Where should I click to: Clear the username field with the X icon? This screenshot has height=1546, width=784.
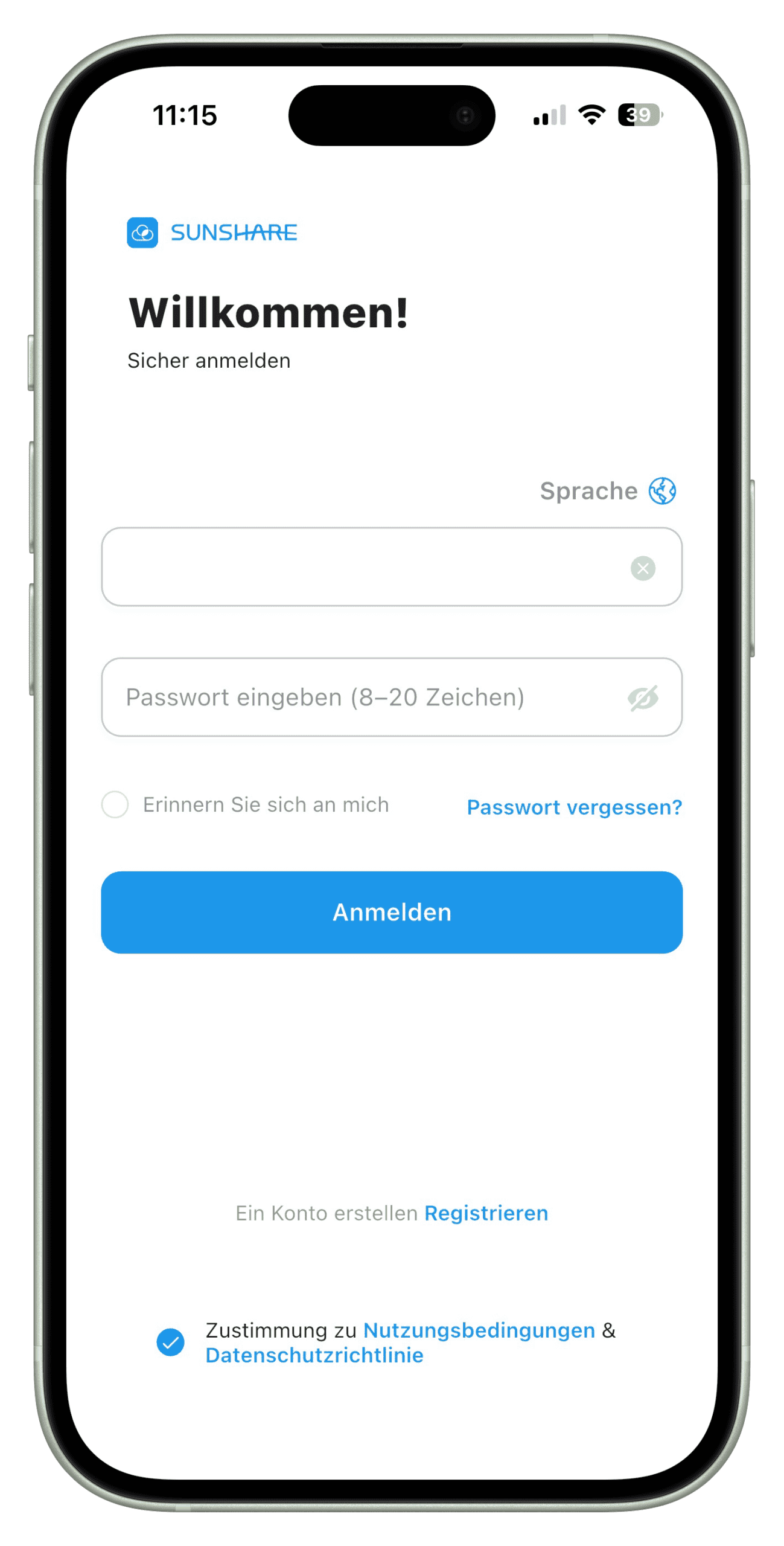(x=643, y=568)
